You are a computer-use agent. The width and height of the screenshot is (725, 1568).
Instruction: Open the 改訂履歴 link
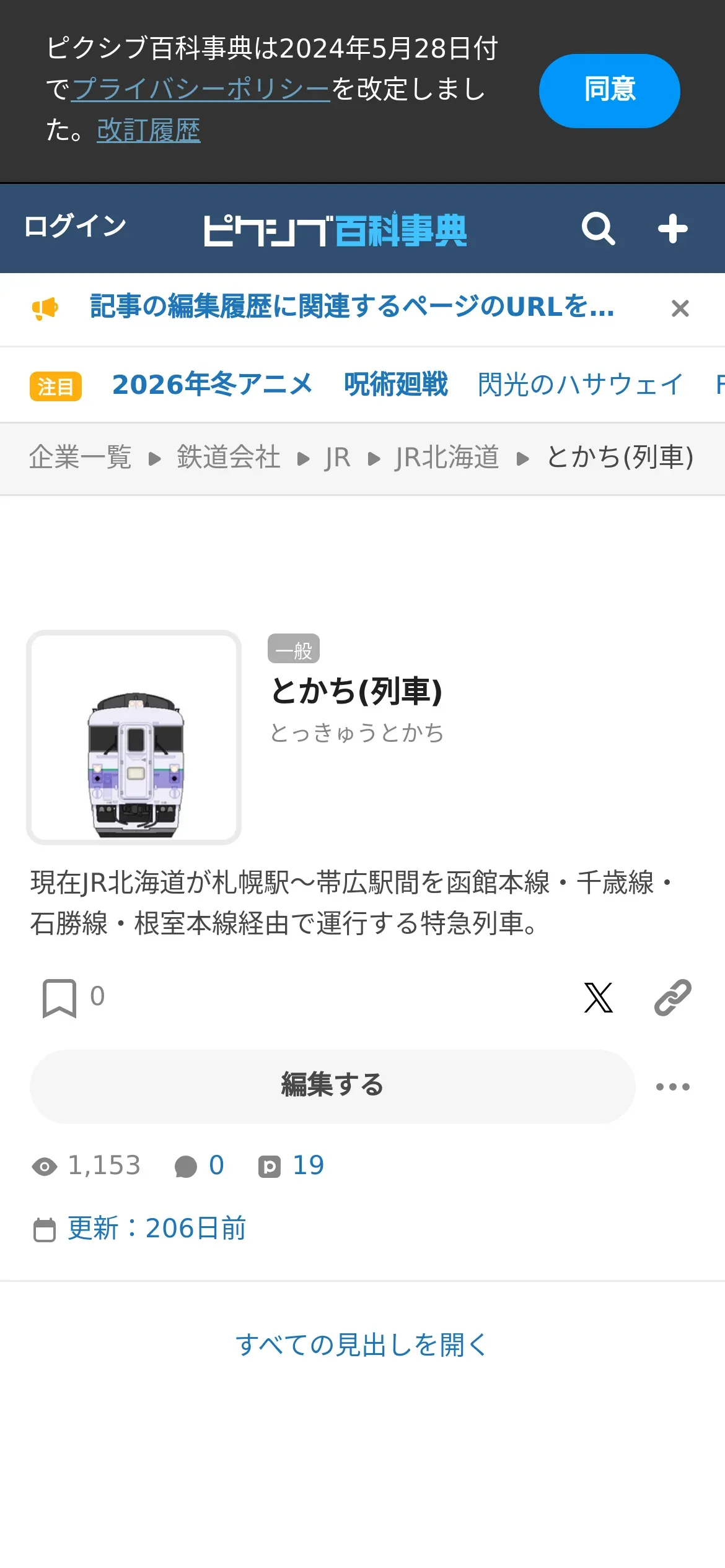pos(148,131)
